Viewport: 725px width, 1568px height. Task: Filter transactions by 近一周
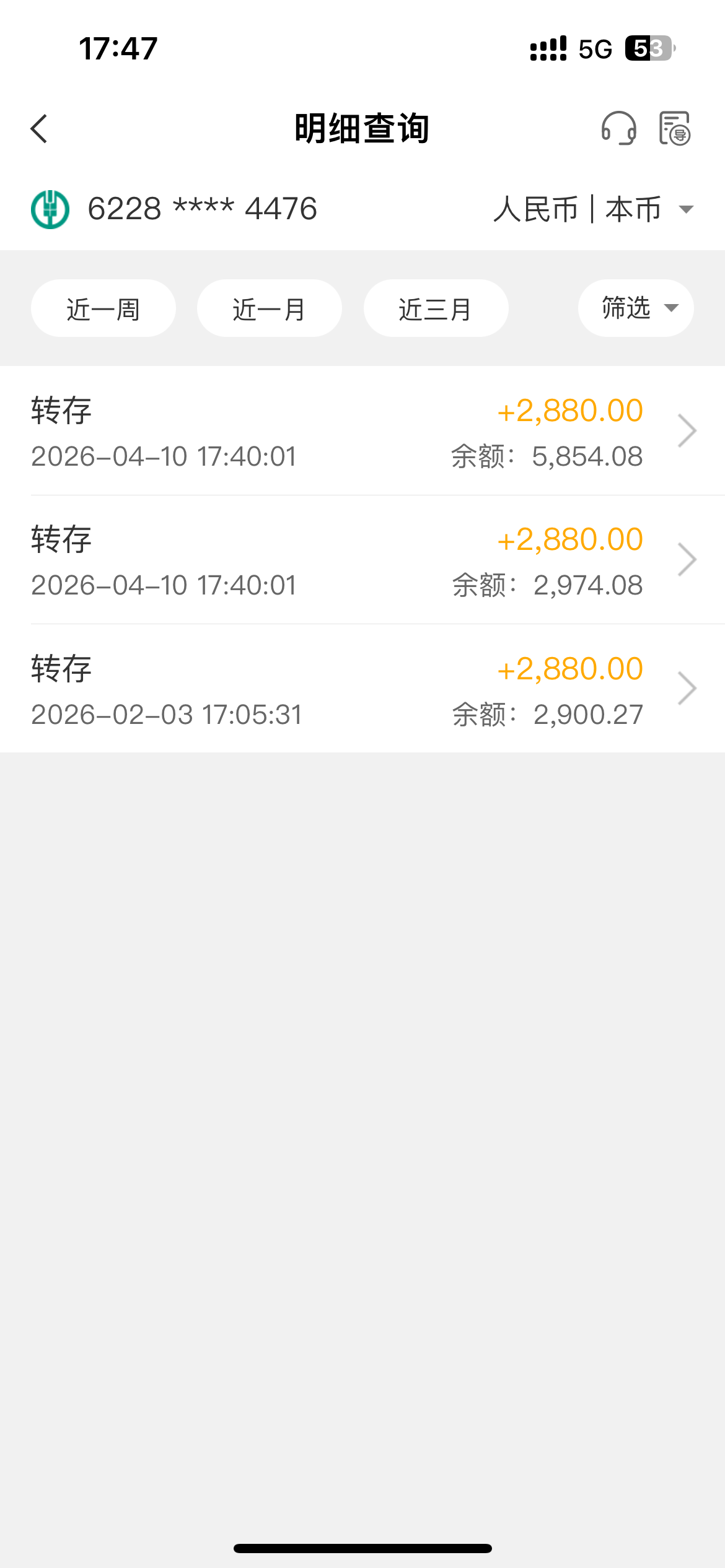103,308
